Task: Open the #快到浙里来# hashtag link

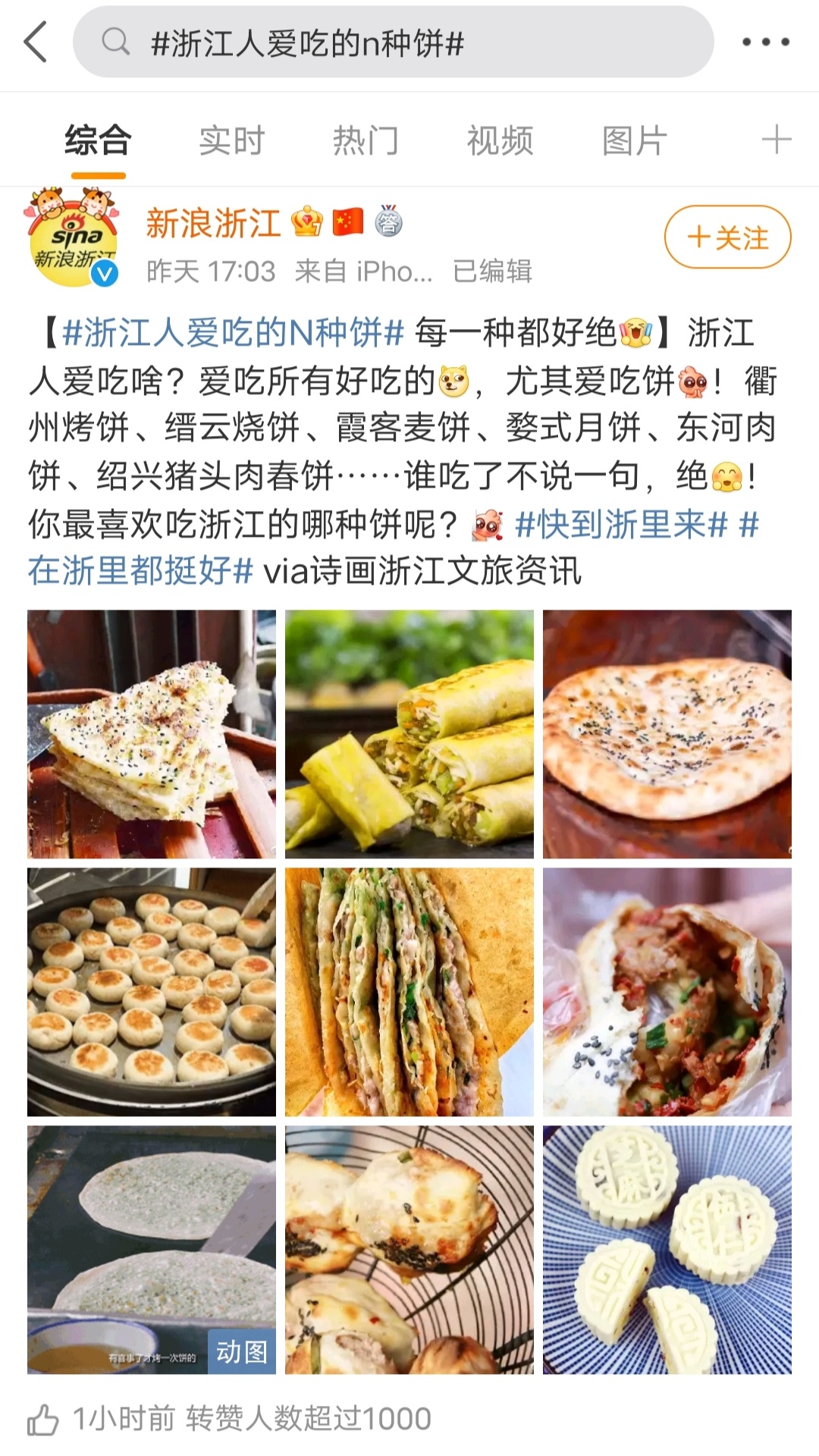Action: coord(621,524)
